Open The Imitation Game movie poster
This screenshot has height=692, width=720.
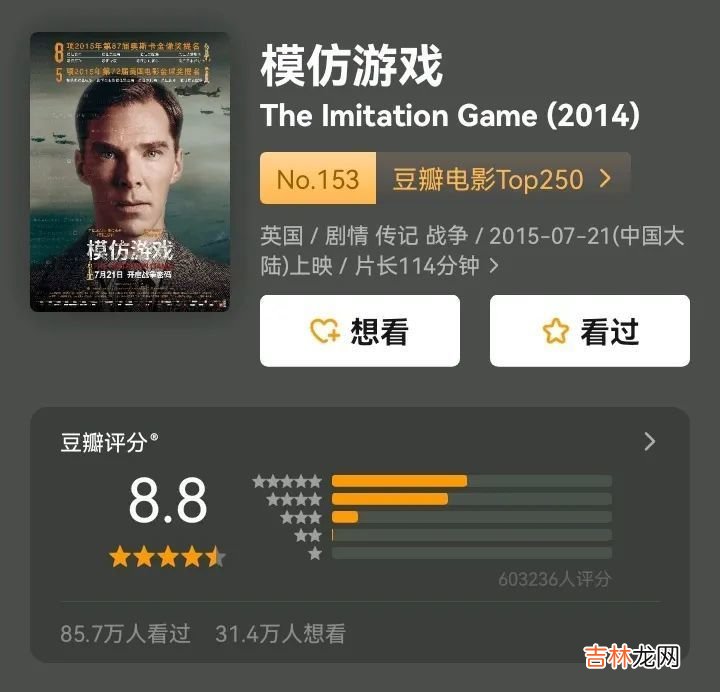click(x=129, y=172)
